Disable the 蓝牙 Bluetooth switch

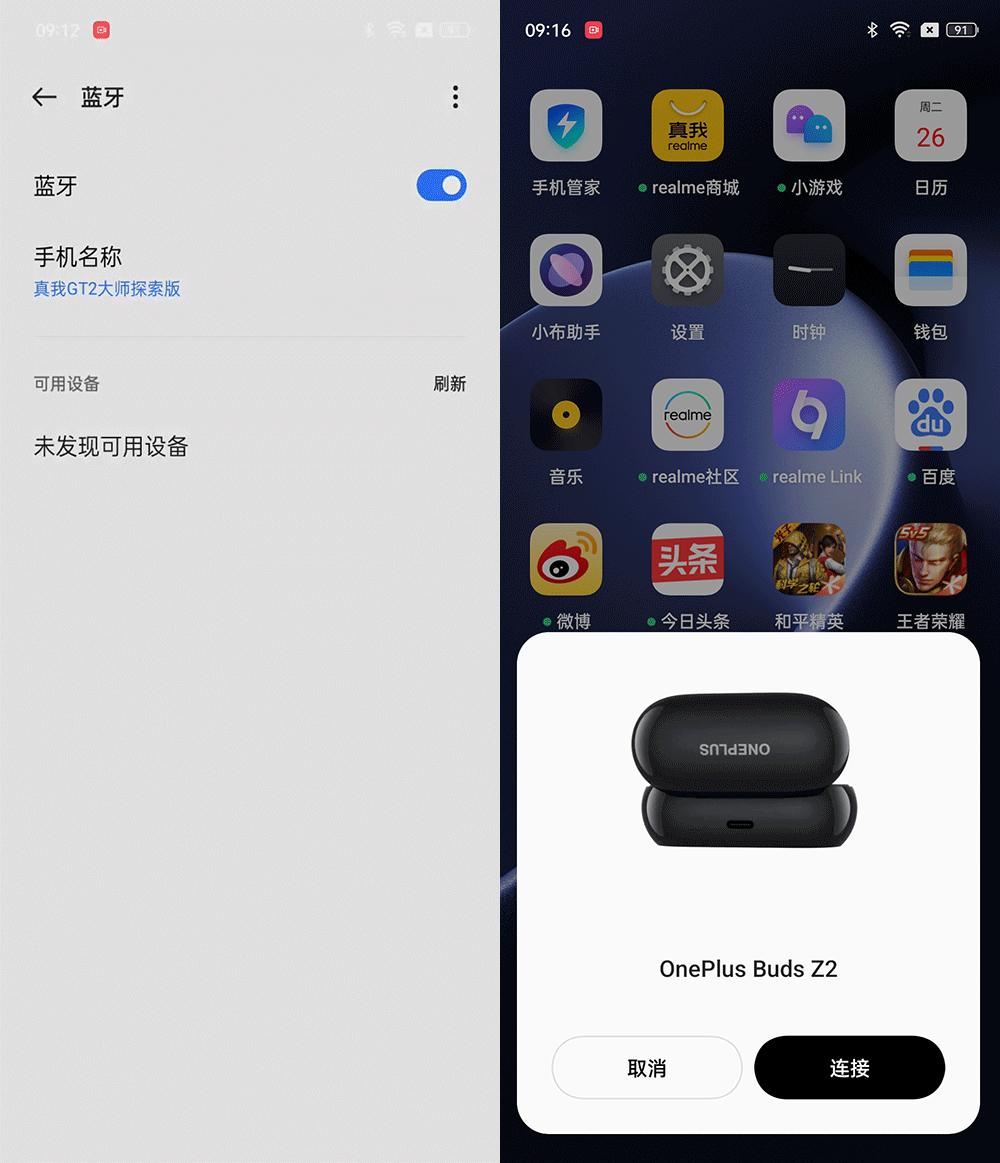click(441, 185)
